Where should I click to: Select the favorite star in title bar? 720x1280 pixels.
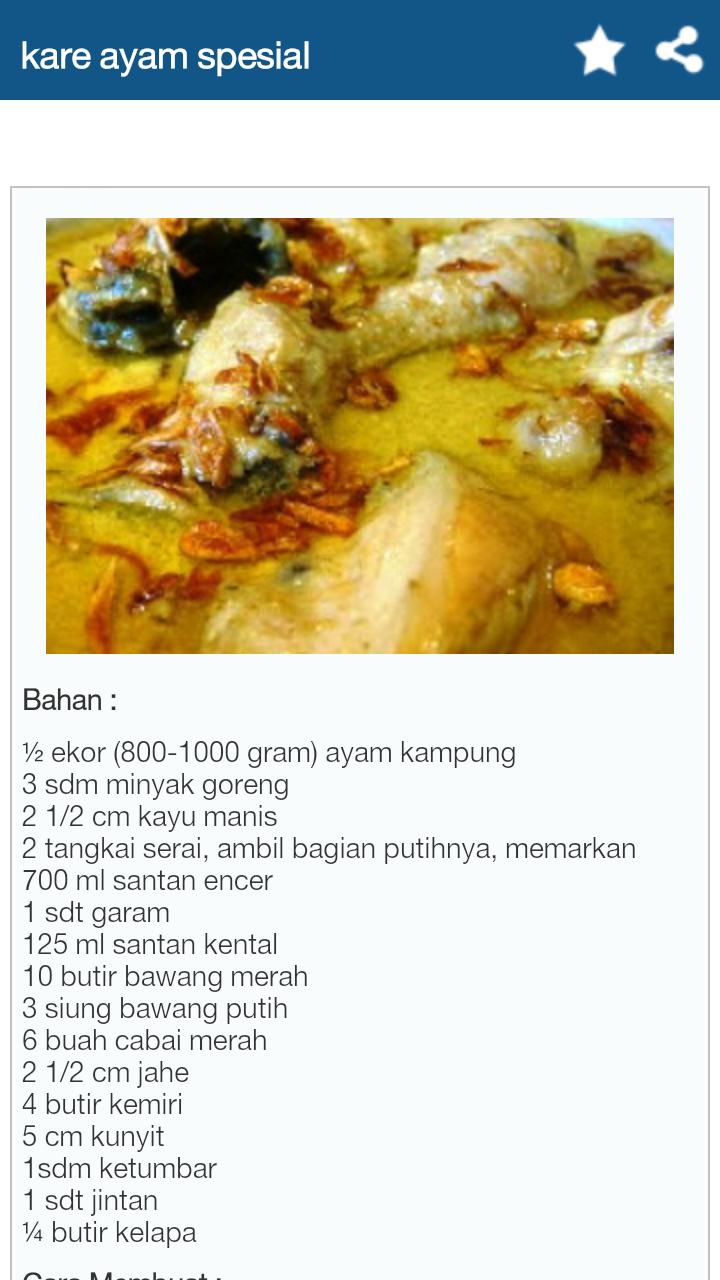click(x=599, y=49)
